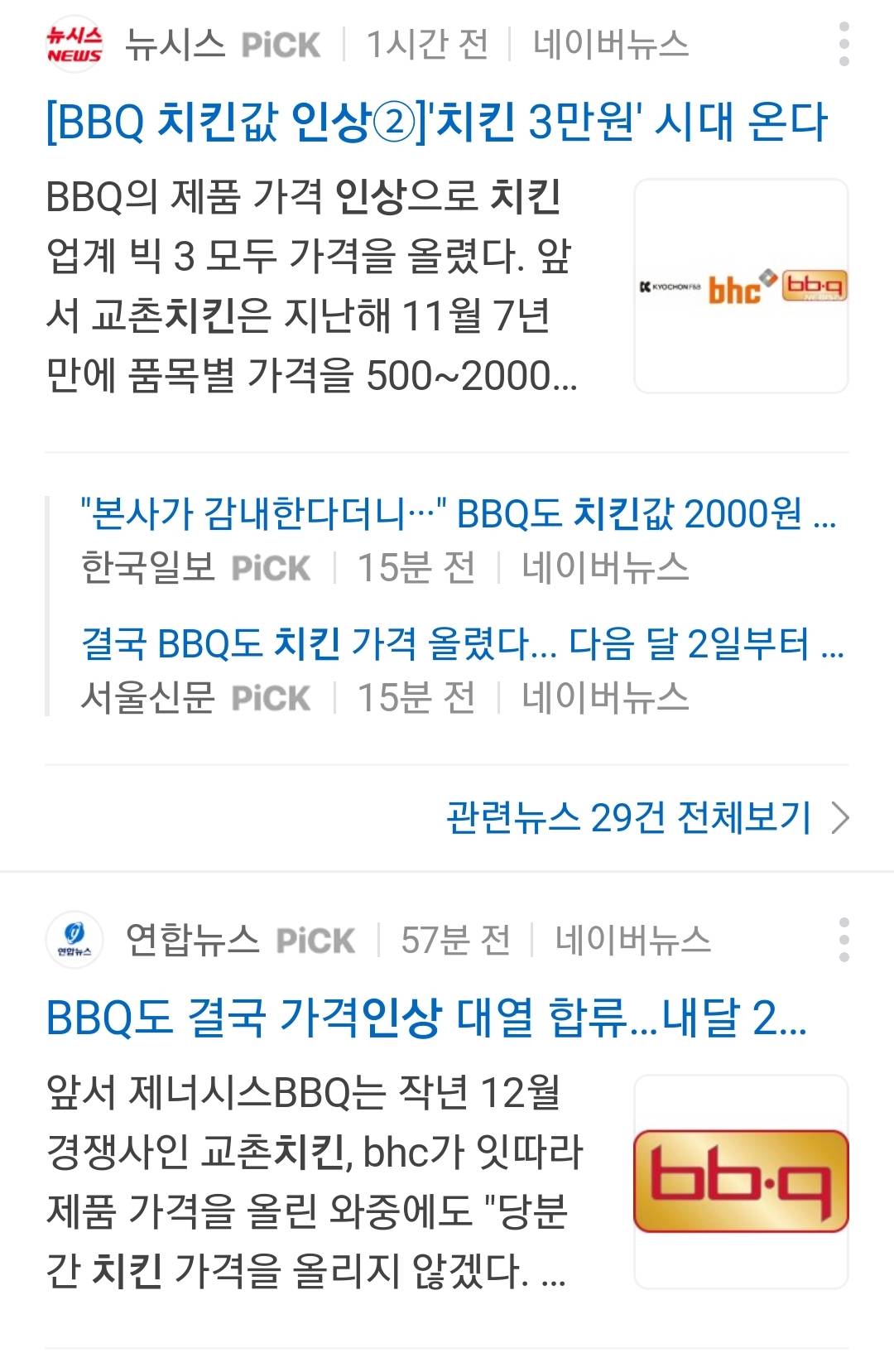Tap 네이버뉴스 link under 한국일보 article
The height and width of the screenshot is (1372, 894).
(x=605, y=568)
